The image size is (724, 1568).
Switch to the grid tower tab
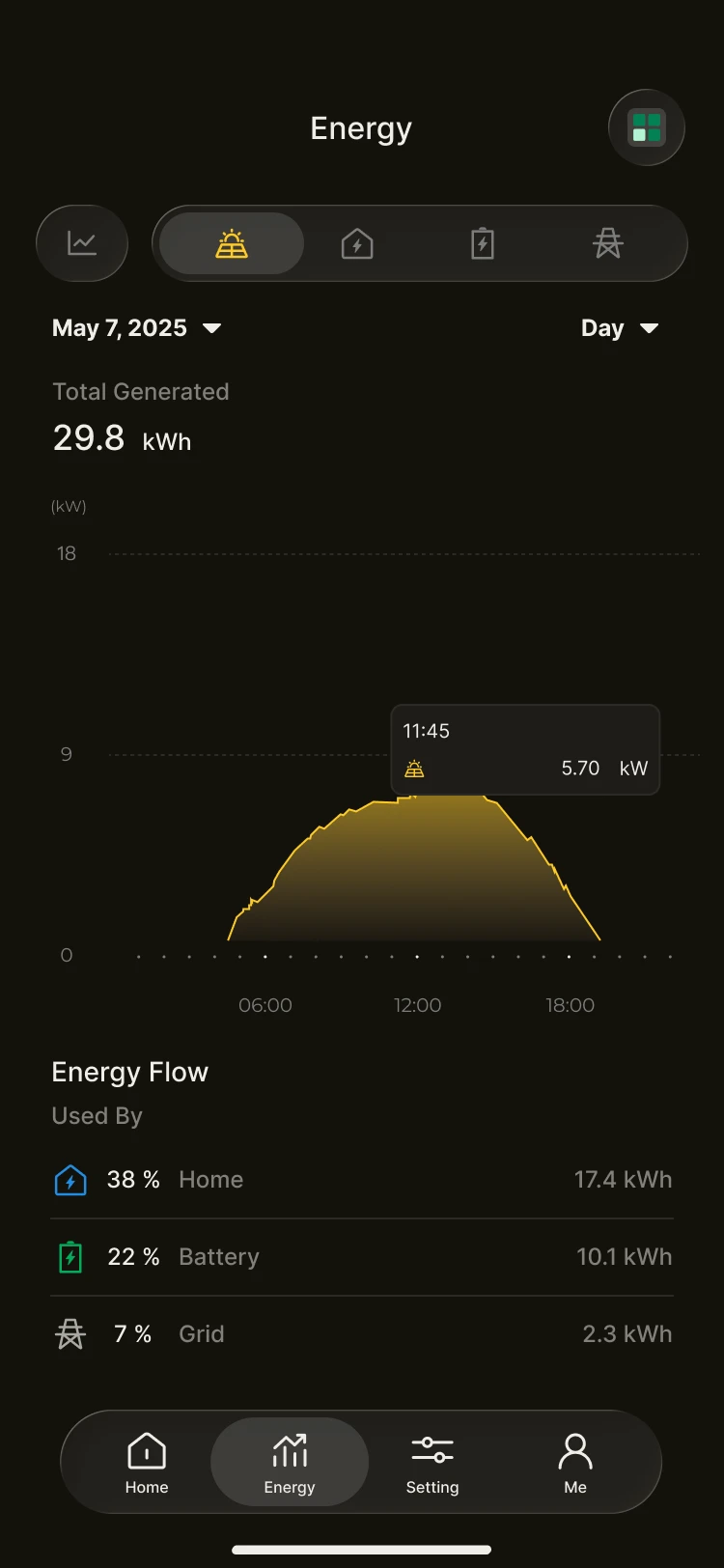pyautogui.click(x=608, y=243)
